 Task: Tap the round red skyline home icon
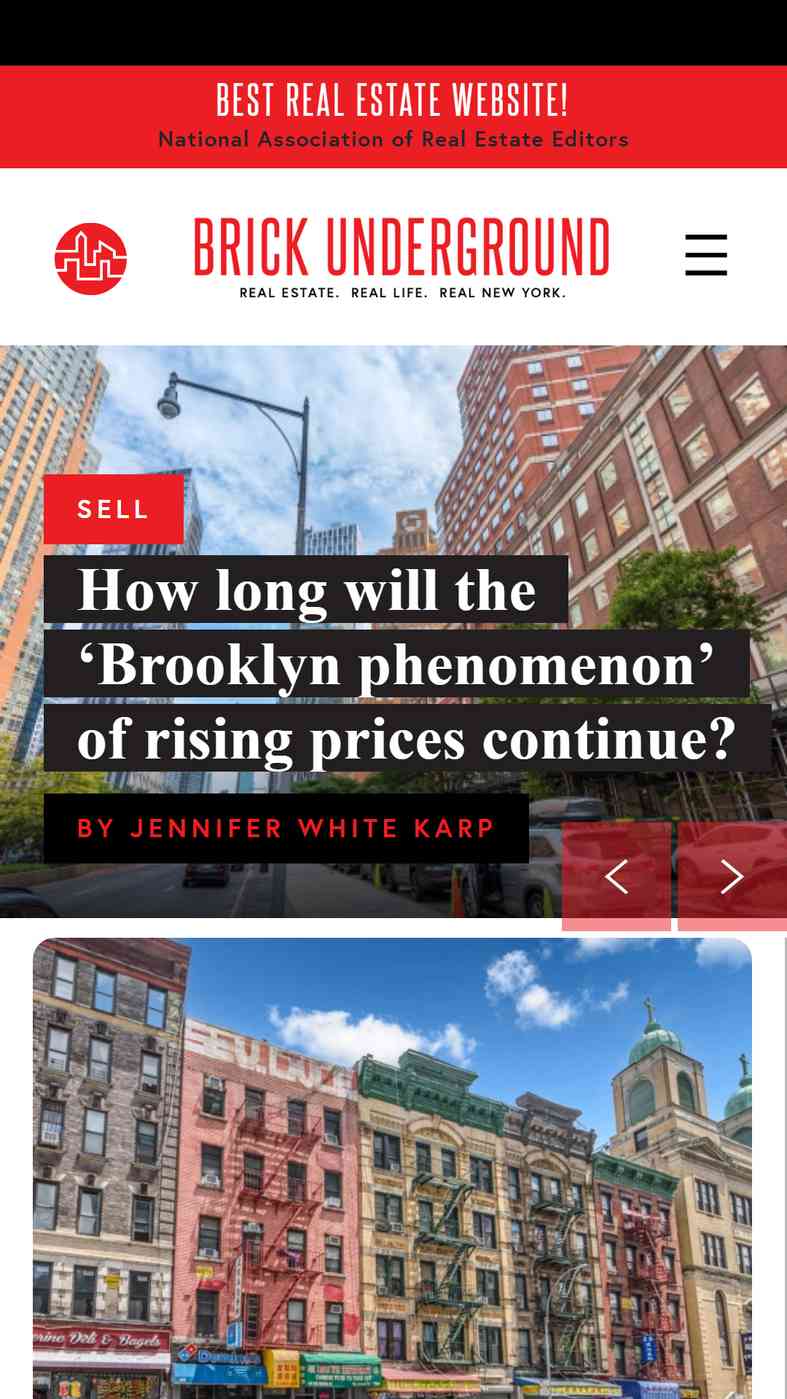point(91,258)
